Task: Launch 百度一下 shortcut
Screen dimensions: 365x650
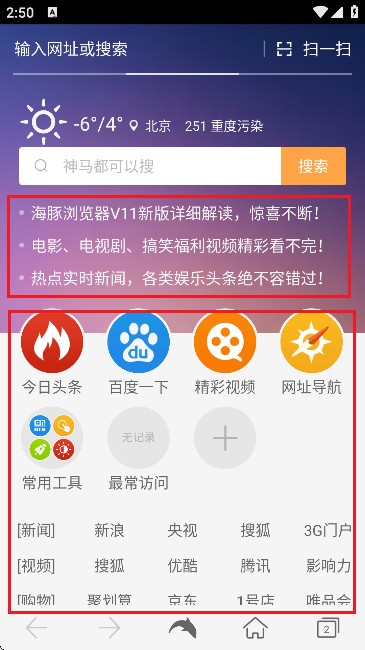Action: (x=138, y=354)
